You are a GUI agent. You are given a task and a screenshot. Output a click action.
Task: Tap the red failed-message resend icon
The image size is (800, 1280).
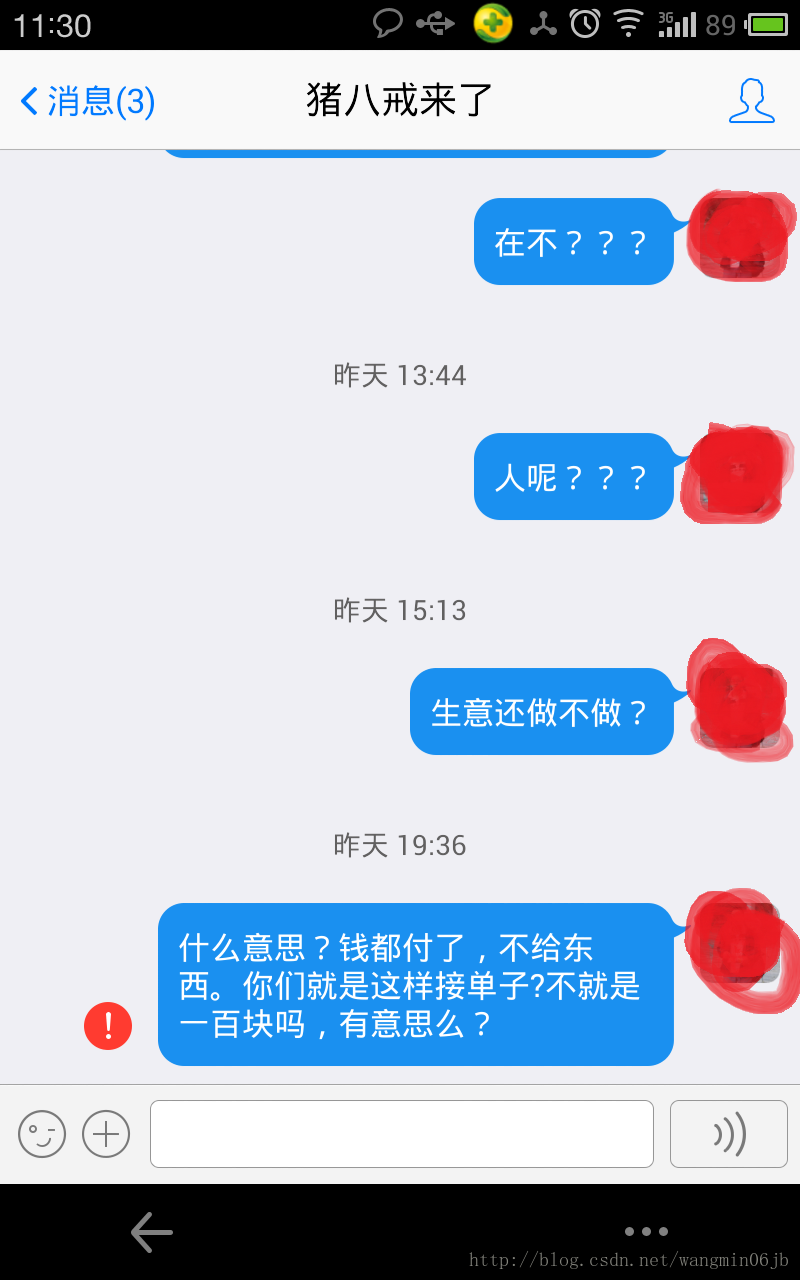tap(108, 1026)
